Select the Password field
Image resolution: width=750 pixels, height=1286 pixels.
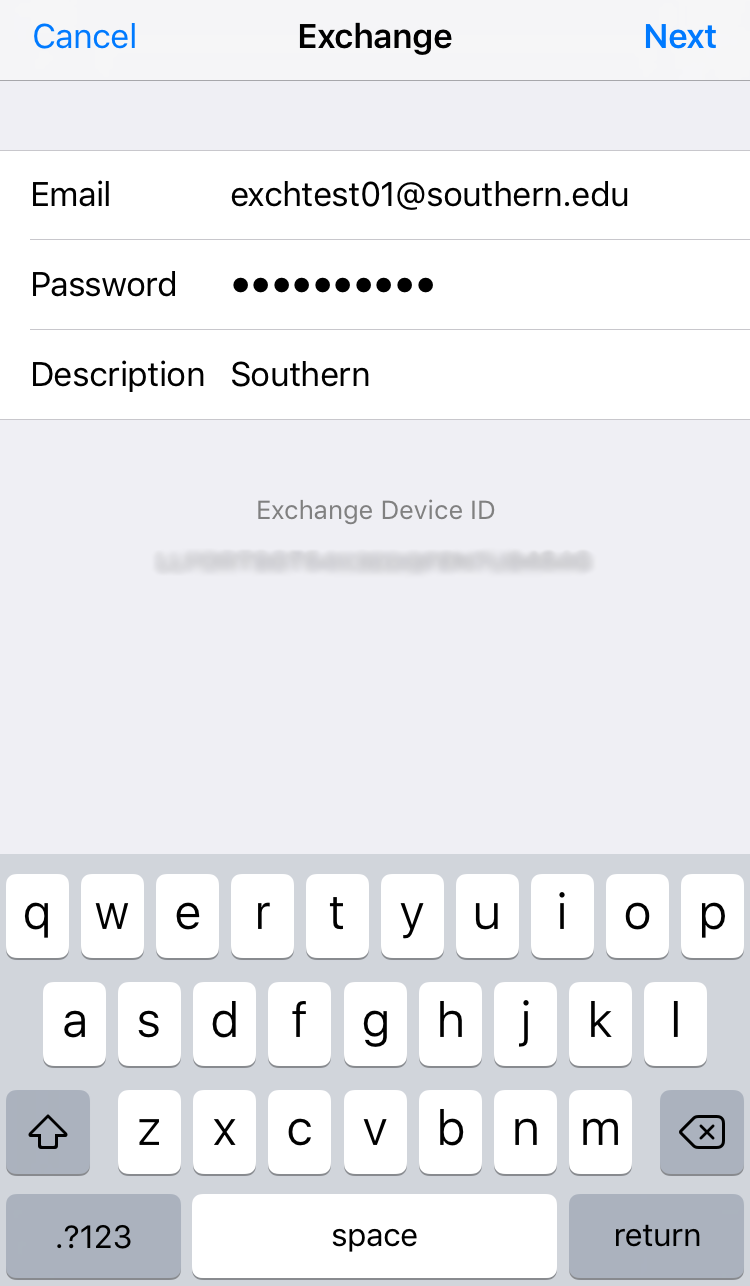[430, 285]
